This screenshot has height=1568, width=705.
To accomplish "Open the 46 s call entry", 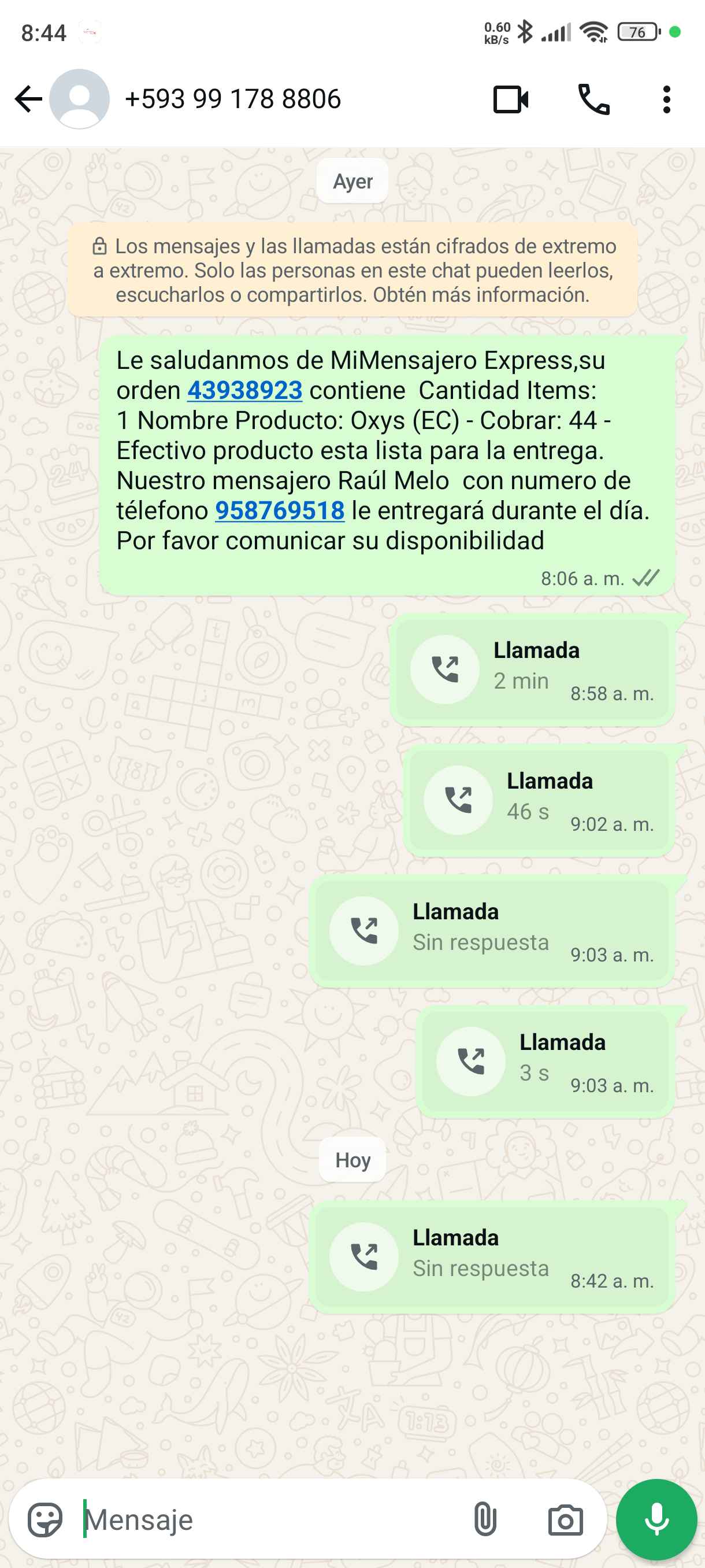I will click(539, 800).
